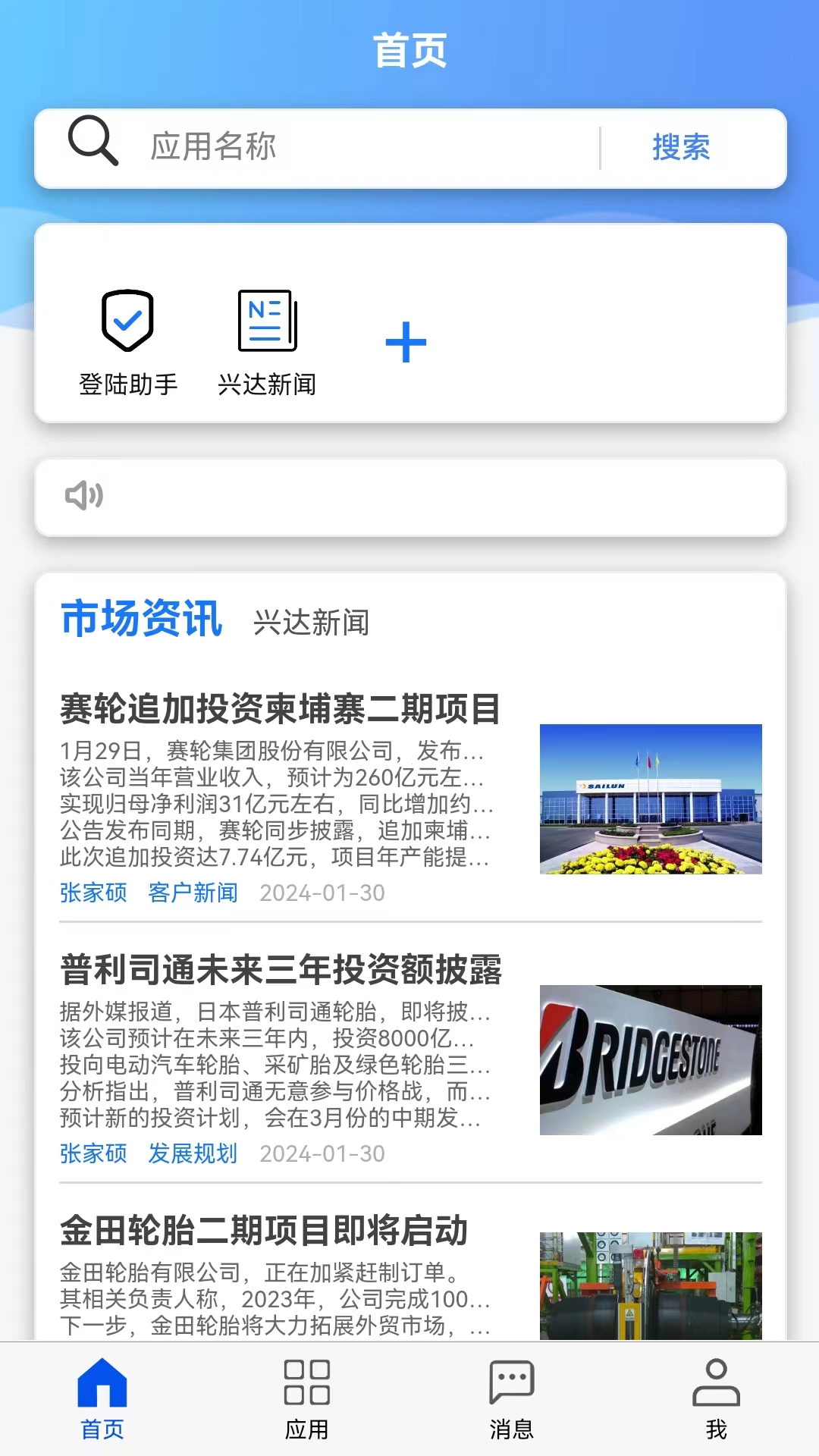Open the 登陆助手 app
Viewport: 819px width, 1456px height.
point(128,341)
